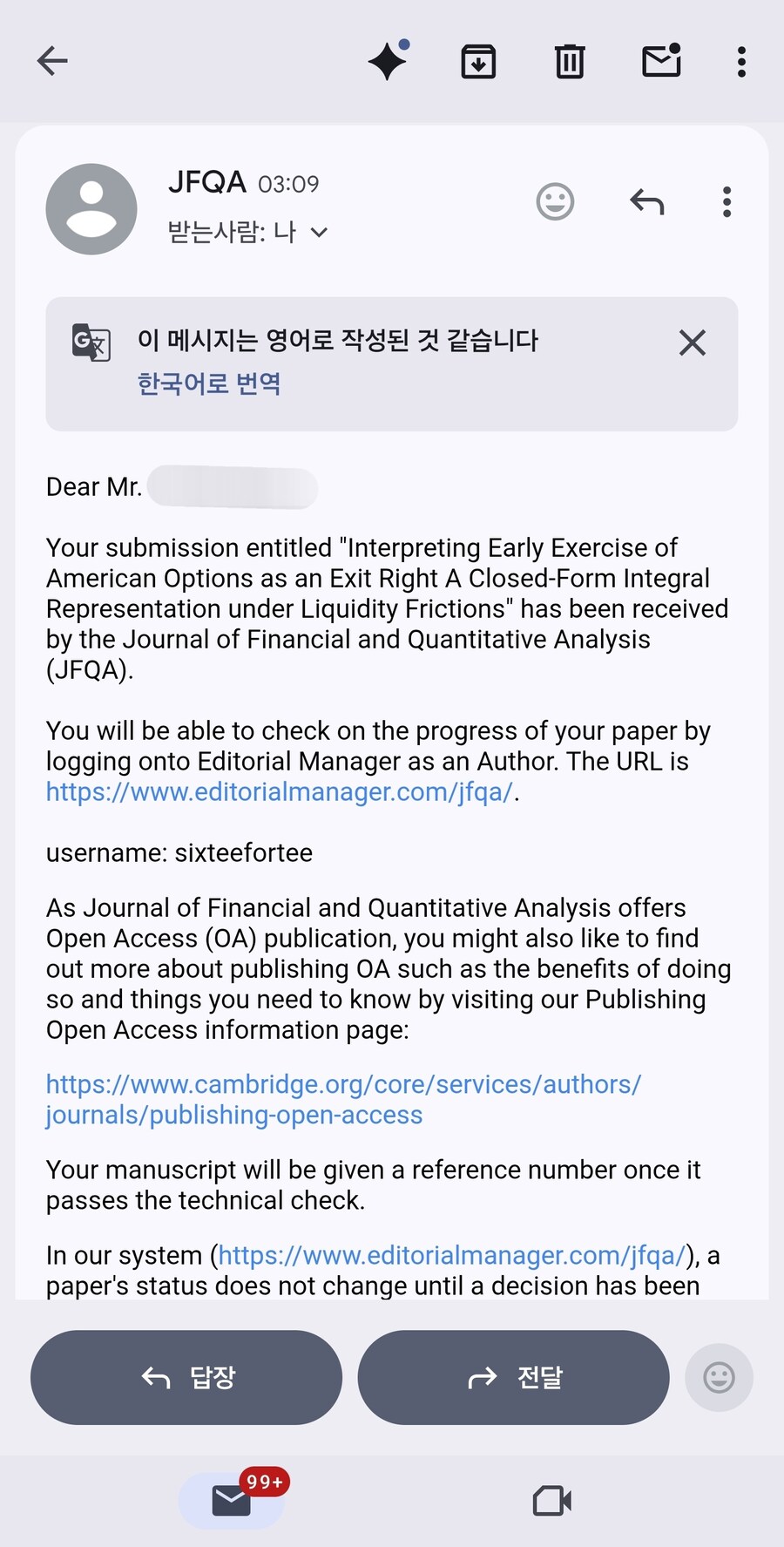The width and height of the screenshot is (784, 1547).
Task: Open the editorialmanager link in parentheses
Action: tap(451, 1256)
